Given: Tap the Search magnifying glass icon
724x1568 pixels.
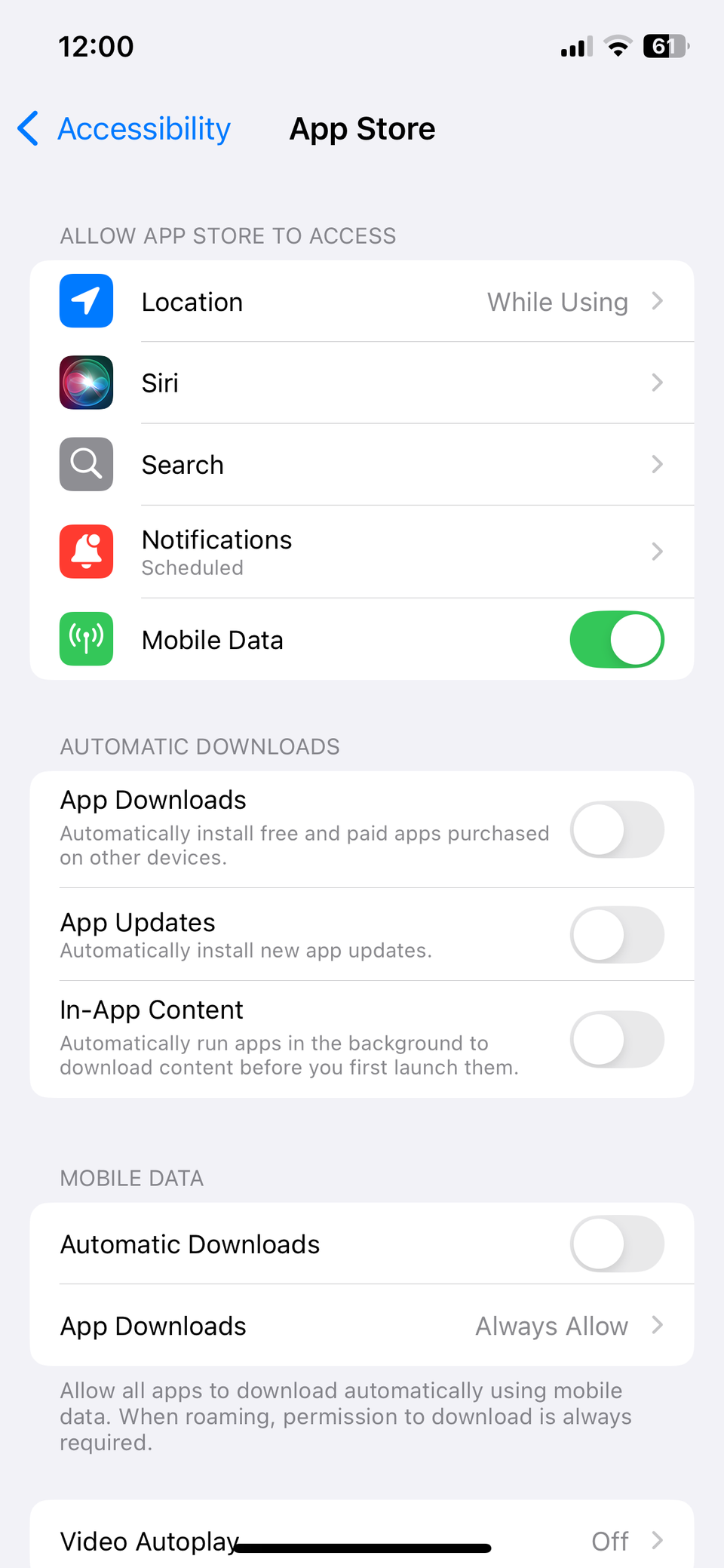Looking at the screenshot, I should [x=86, y=464].
